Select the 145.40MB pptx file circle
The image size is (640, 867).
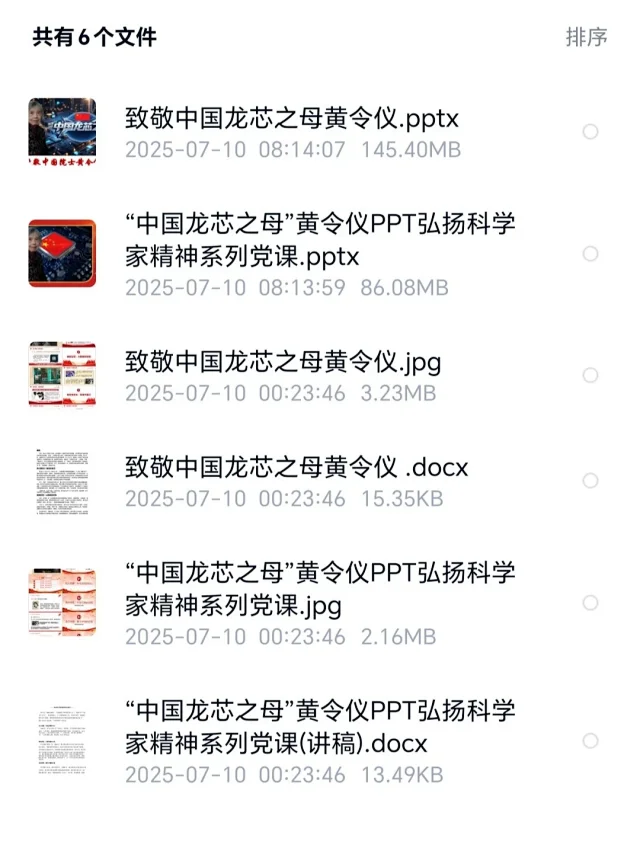[590, 132]
